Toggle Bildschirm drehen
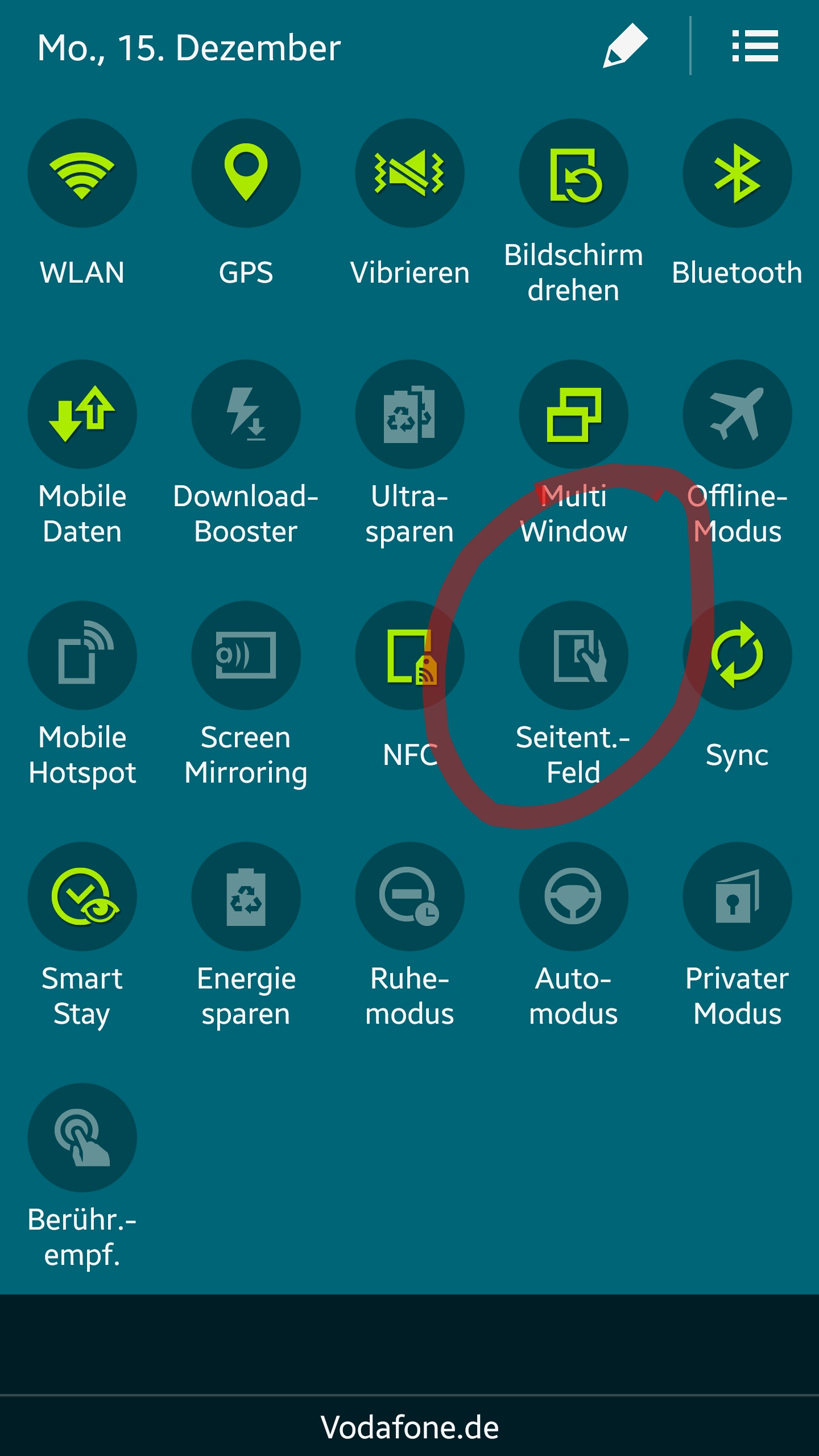Image resolution: width=819 pixels, height=1456 pixels. tap(573, 173)
